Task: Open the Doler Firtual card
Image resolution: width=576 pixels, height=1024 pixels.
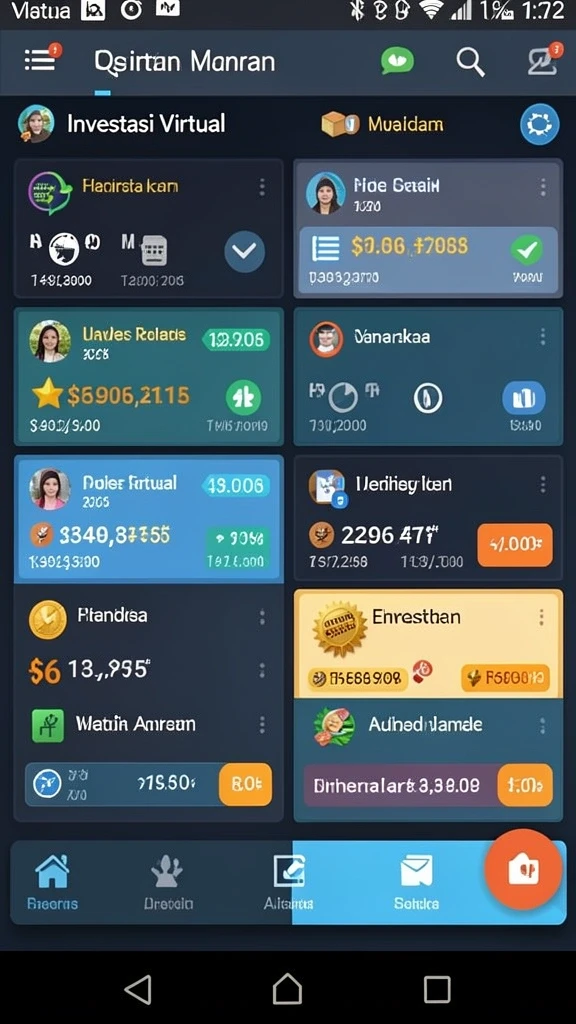Action: pyautogui.click(x=149, y=519)
